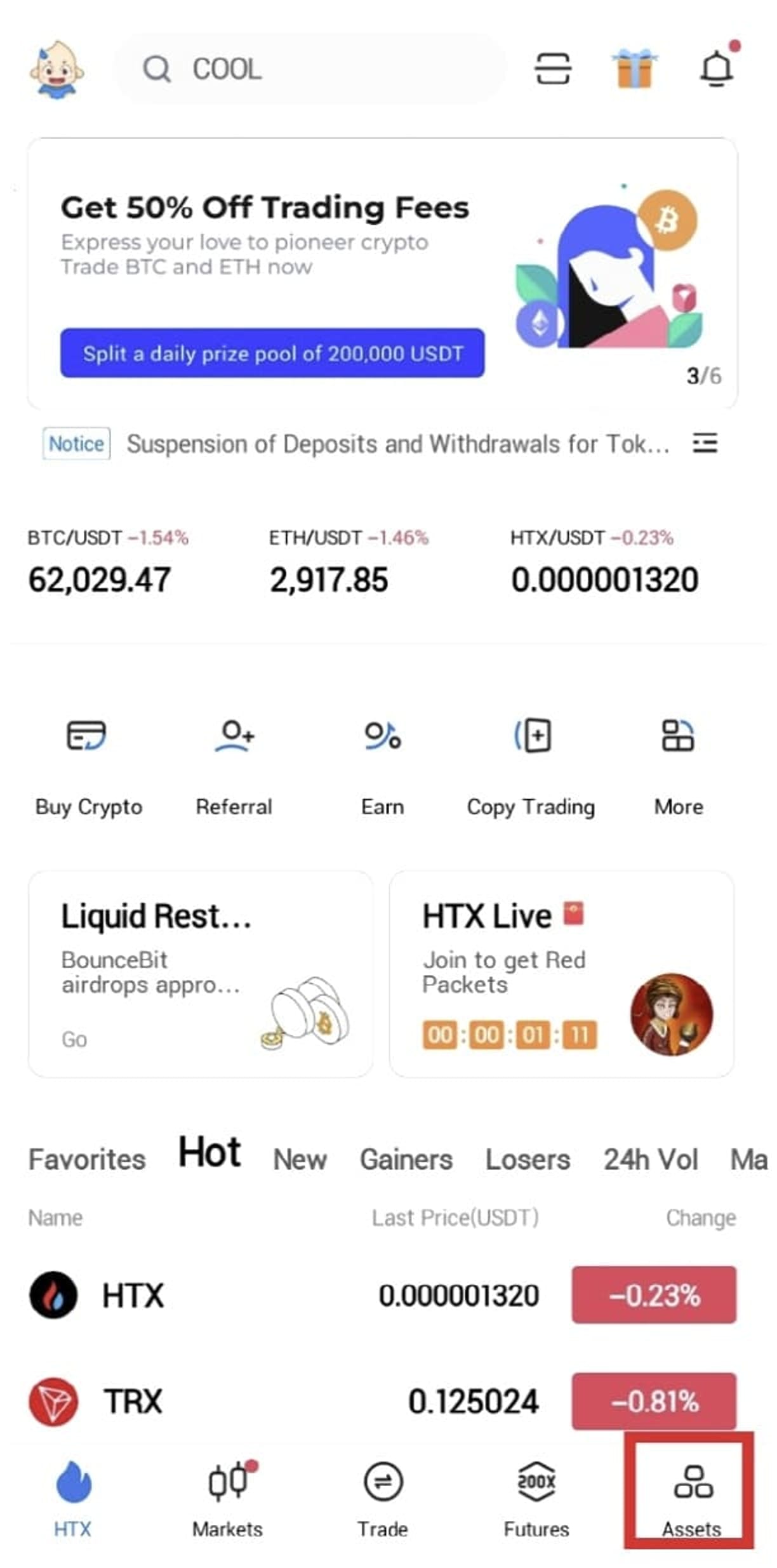Open the gift rewards icon
Screen dimensions: 777x1568
[634, 69]
